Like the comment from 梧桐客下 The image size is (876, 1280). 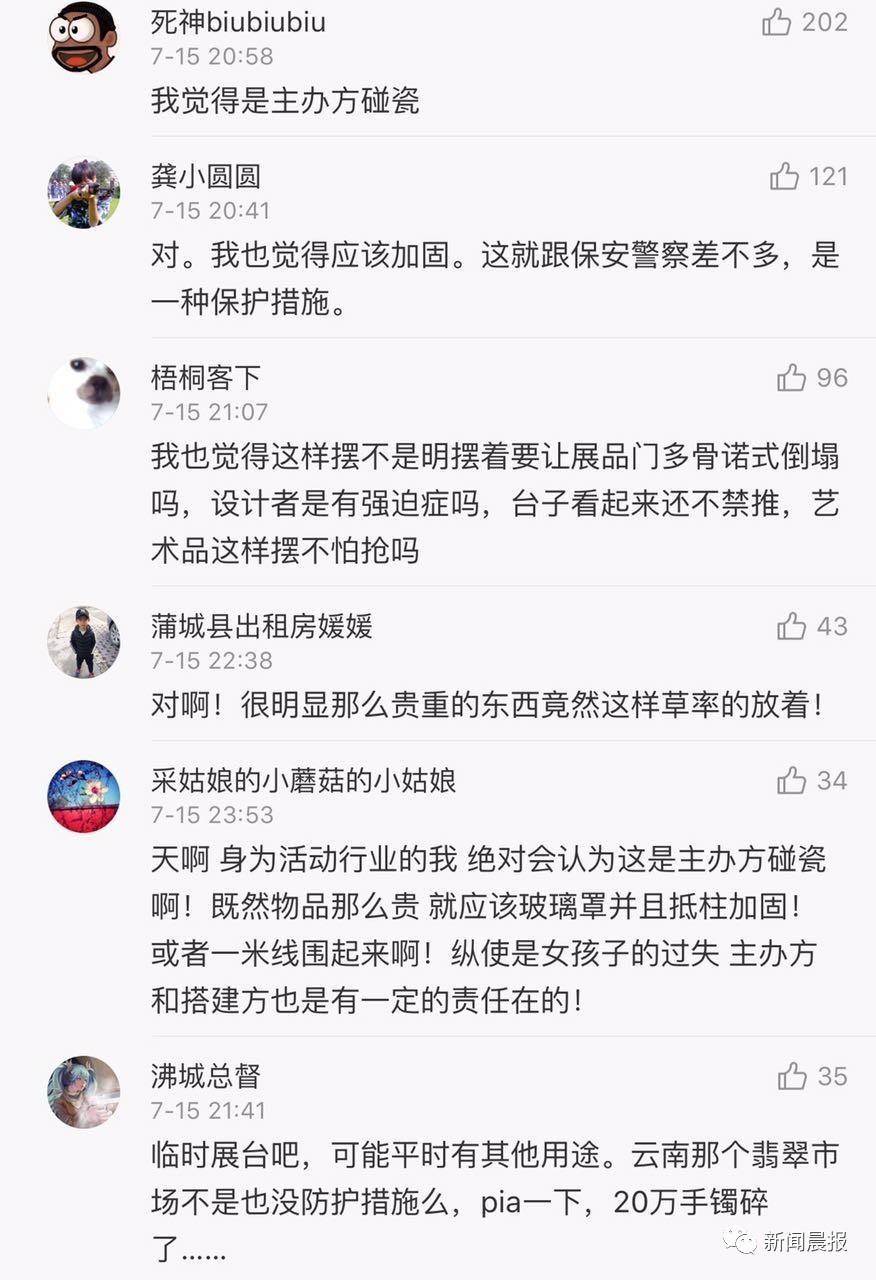coord(791,378)
